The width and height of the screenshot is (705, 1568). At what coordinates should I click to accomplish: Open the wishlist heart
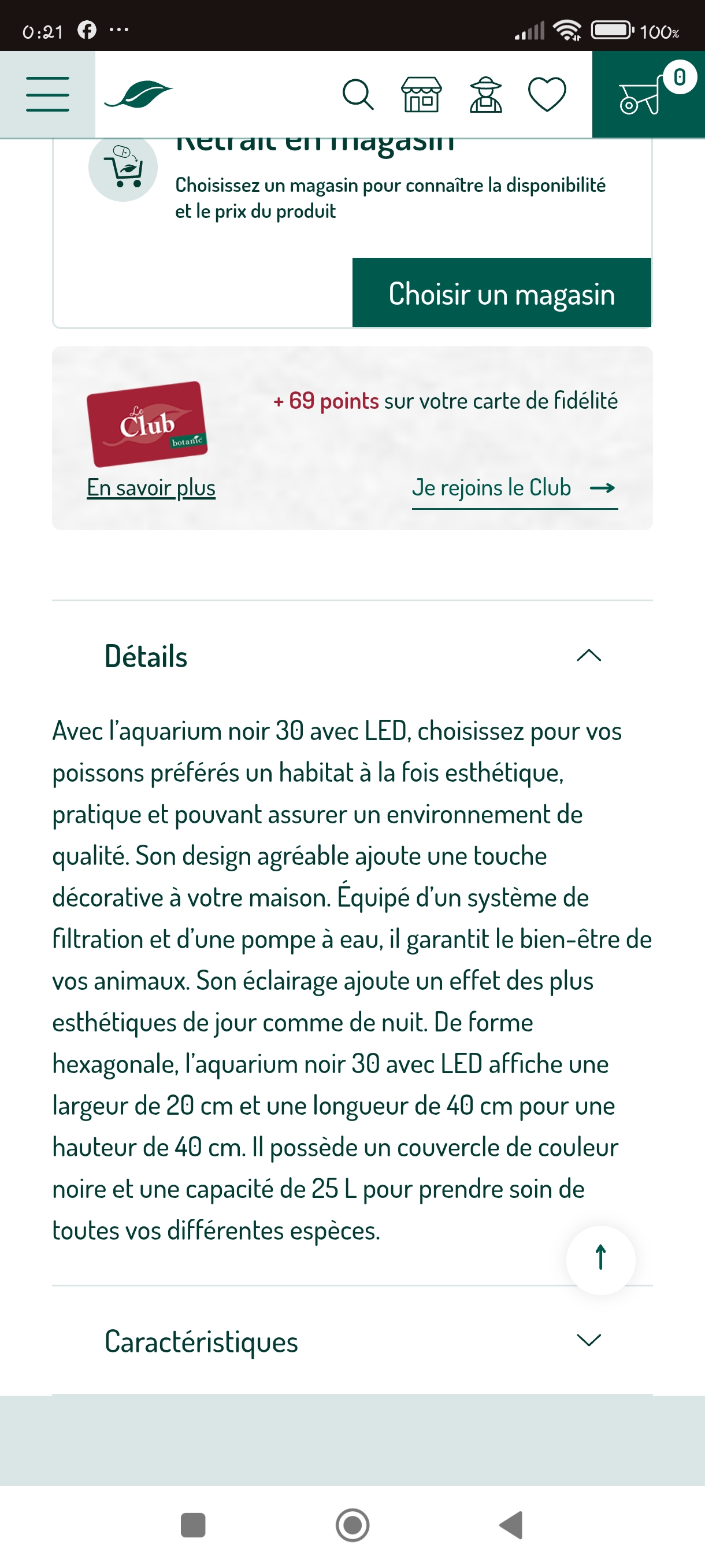(547, 95)
